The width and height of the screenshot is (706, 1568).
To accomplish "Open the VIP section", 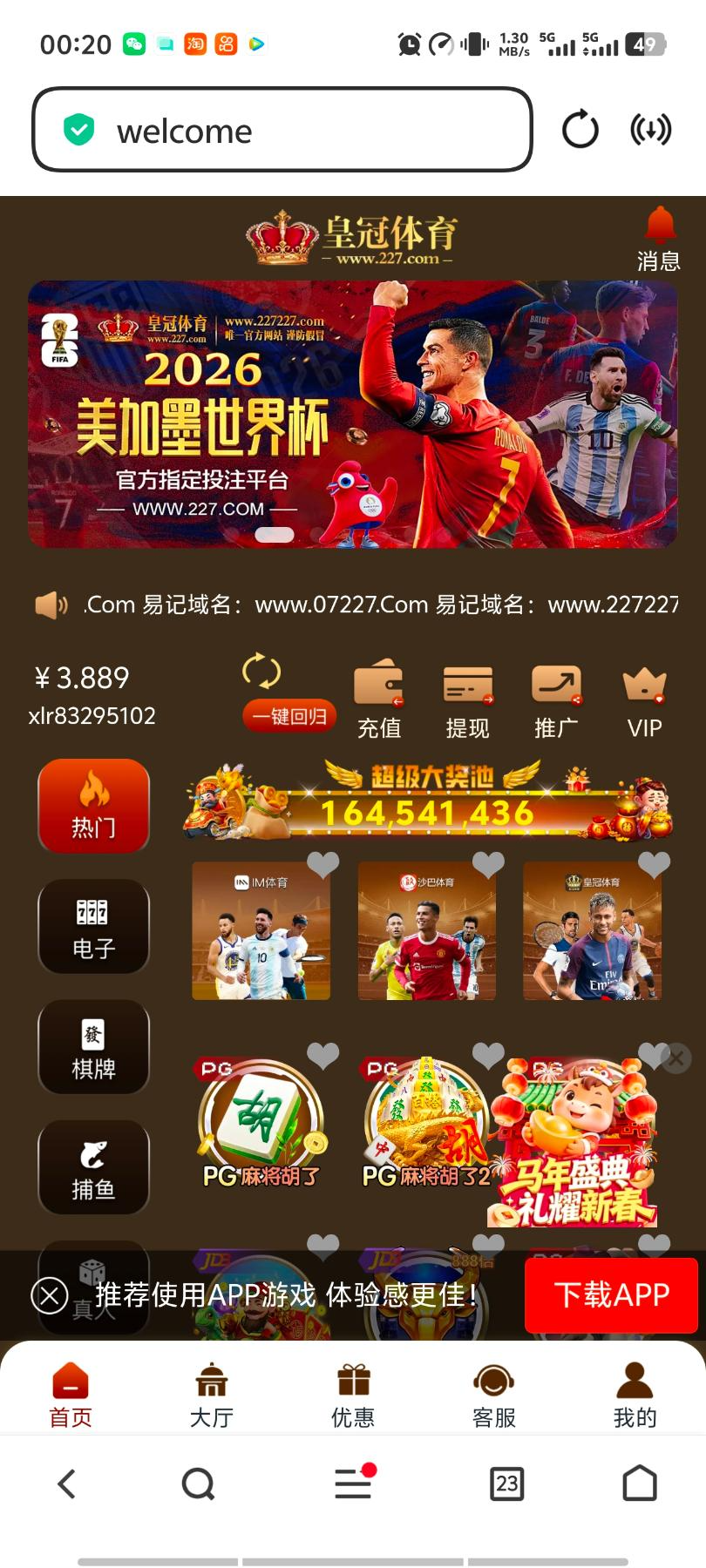I will [x=644, y=699].
